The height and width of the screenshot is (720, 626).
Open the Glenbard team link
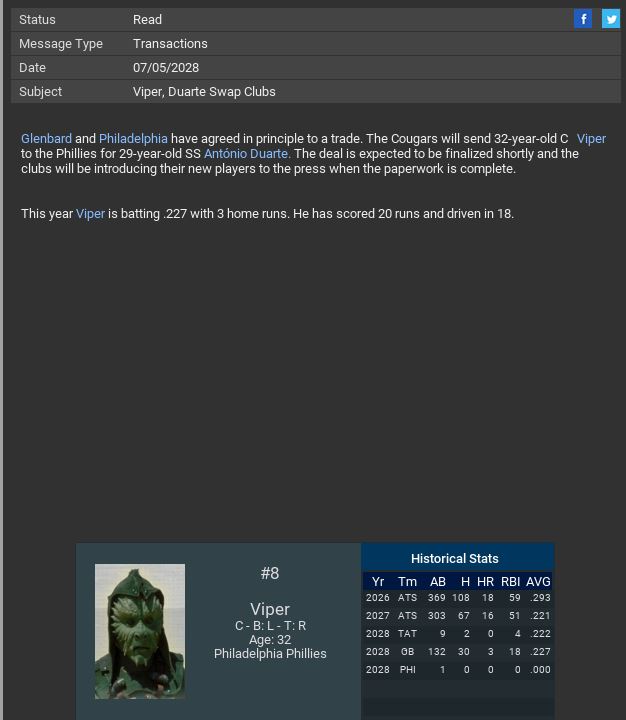click(x=46, y=139)
